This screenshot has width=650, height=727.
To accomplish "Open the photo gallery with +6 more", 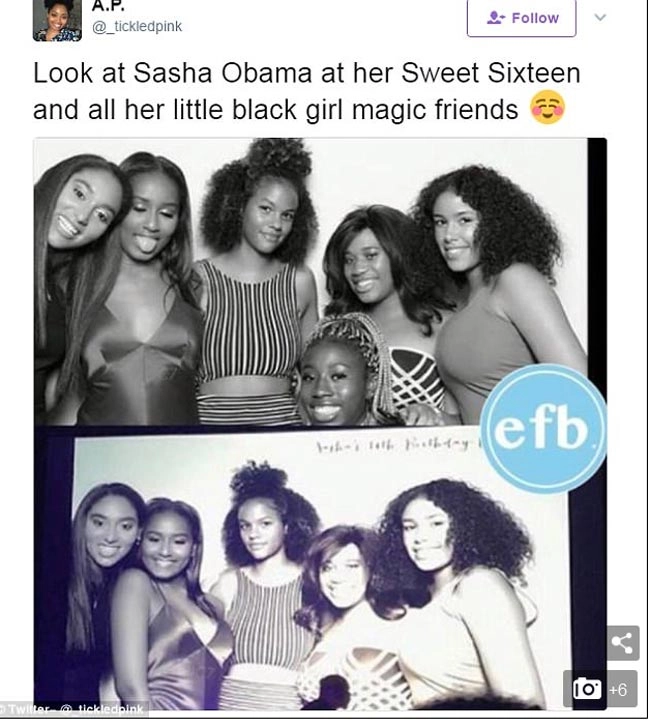I will tap(601, 689).
